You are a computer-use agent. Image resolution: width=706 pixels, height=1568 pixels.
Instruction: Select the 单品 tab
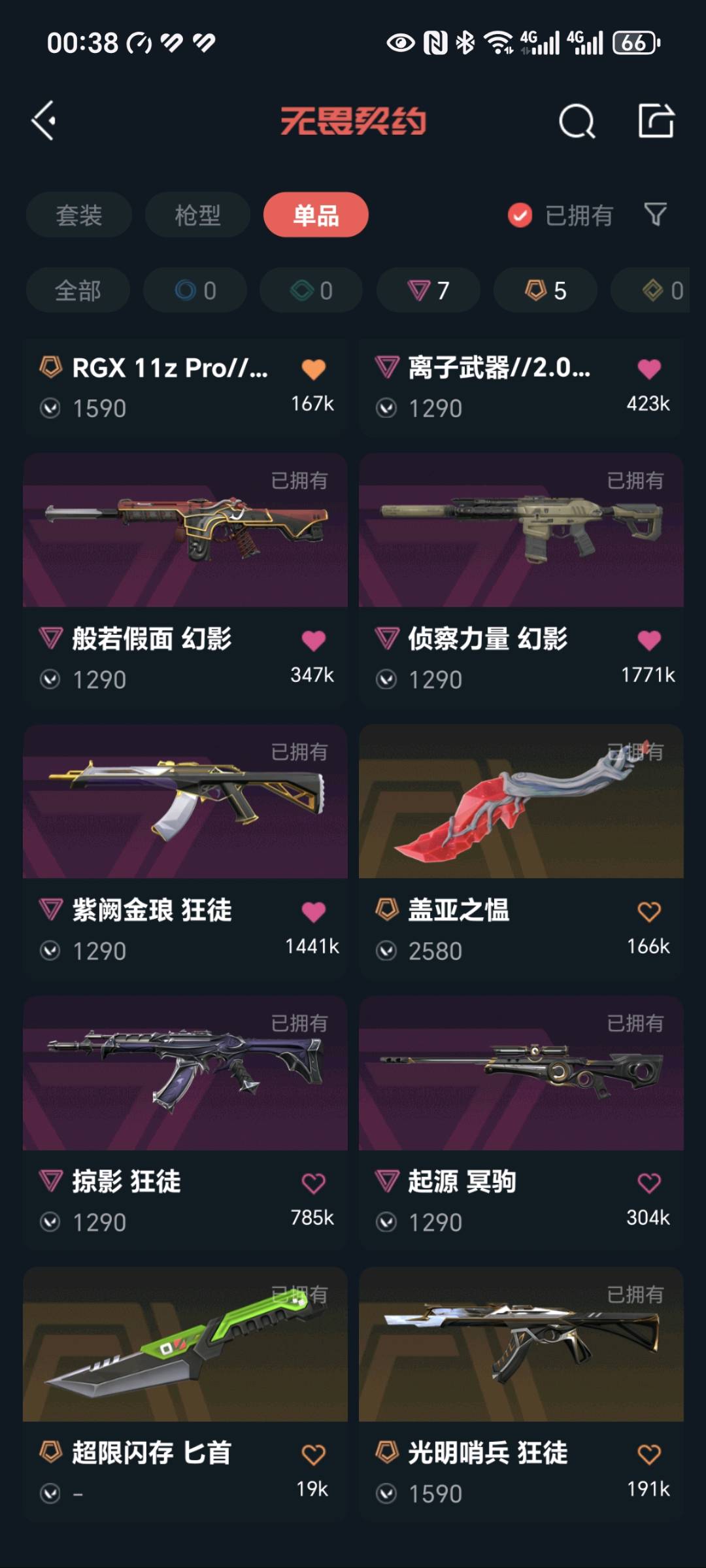pos(316,215)
